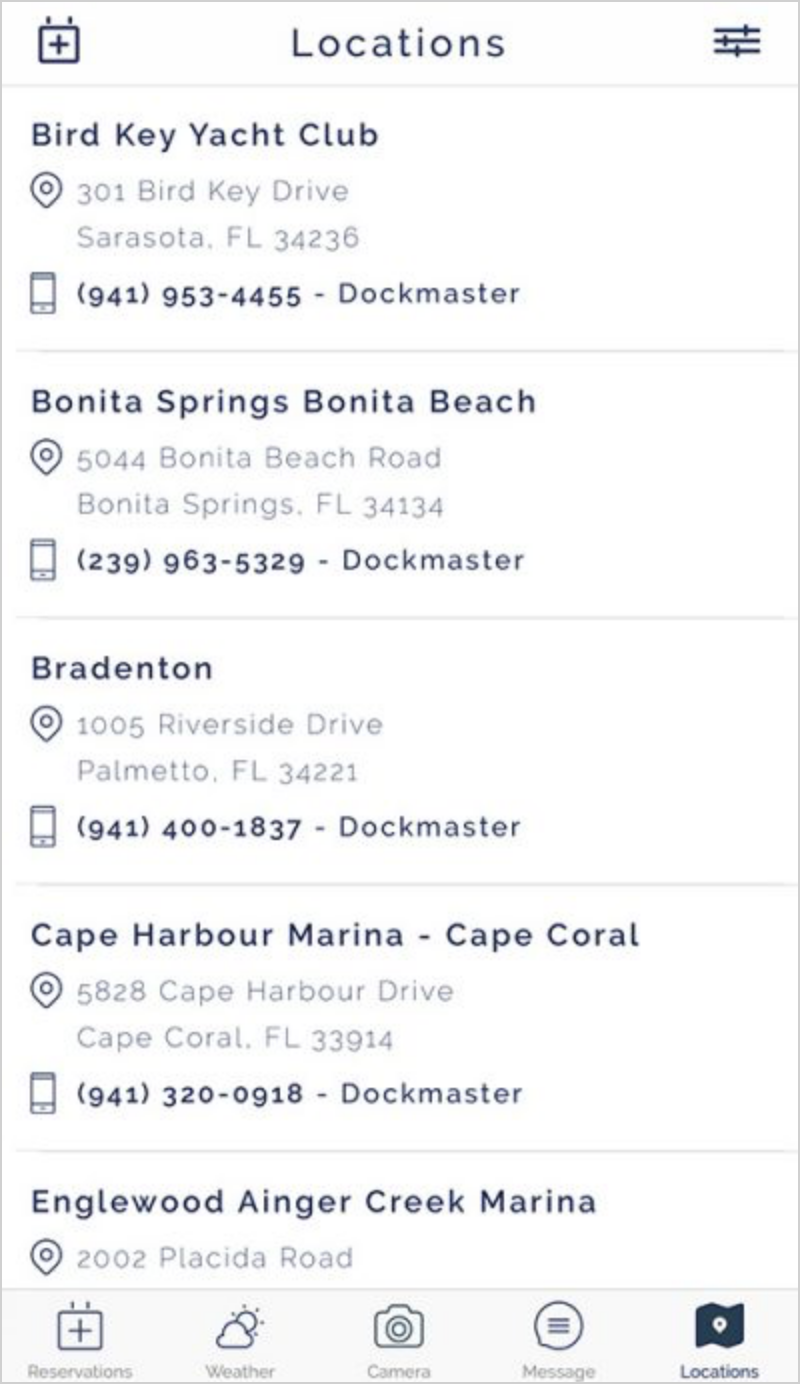
Task: Open the add reservation calendar icon
Action: pos(59,42)
